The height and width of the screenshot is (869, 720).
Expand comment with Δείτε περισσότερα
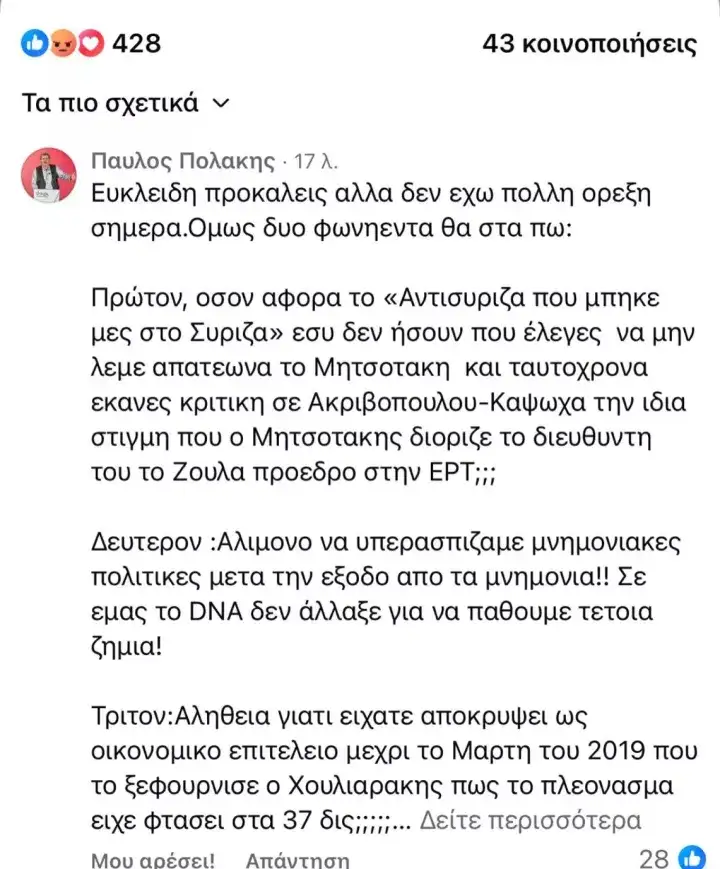coord(530,821)
